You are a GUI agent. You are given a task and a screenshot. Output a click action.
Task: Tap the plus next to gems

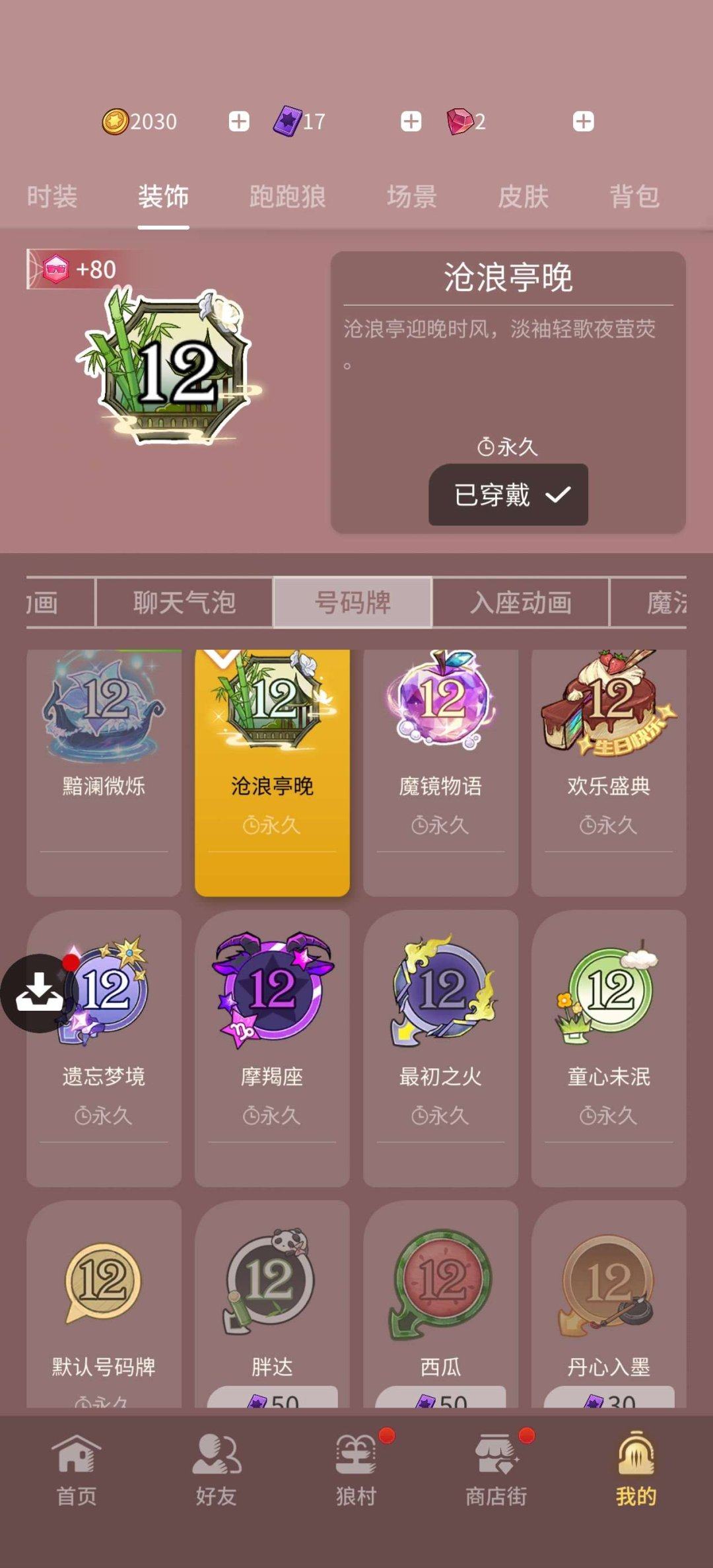click(x=584, y=121)
